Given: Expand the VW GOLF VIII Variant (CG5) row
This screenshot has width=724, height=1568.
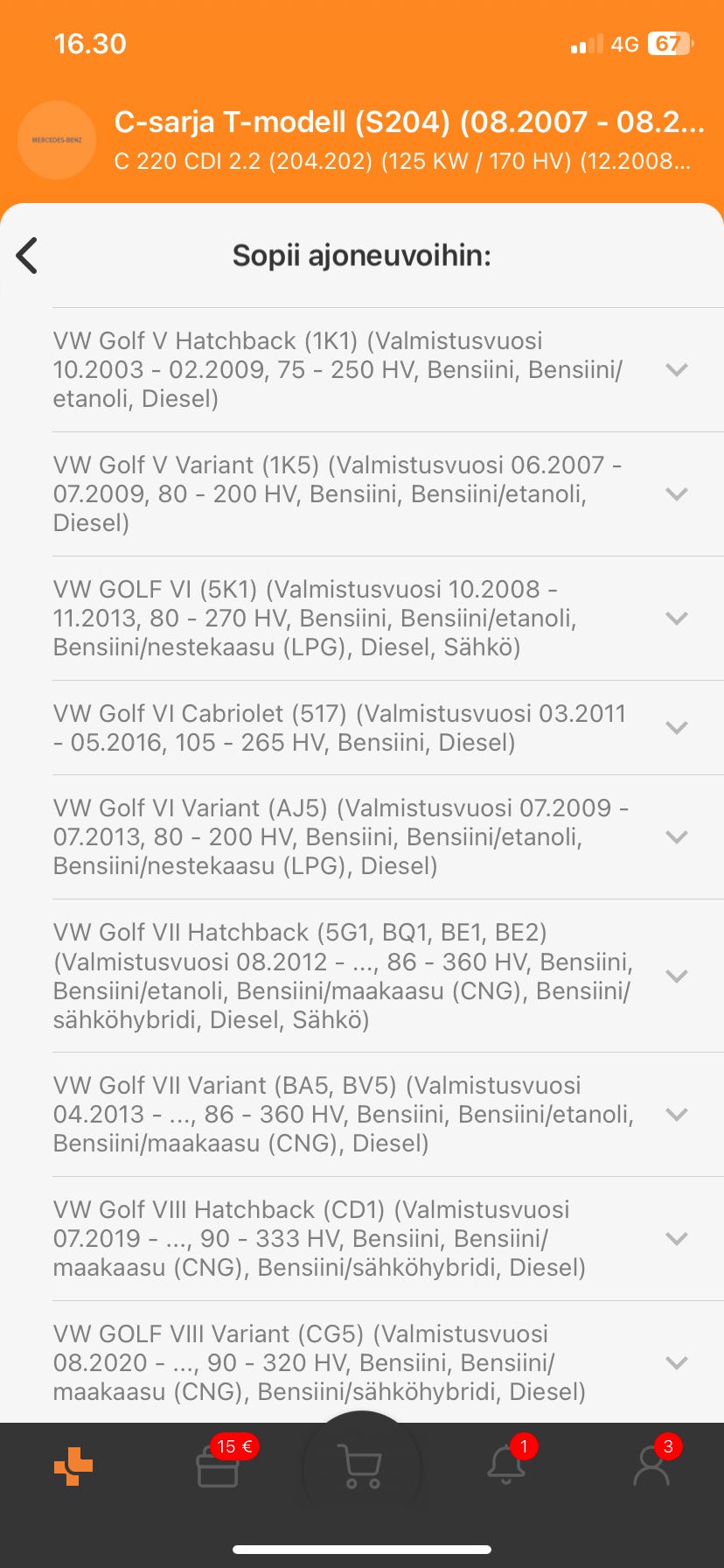Looking at the screenshot, I should 676,1363.
